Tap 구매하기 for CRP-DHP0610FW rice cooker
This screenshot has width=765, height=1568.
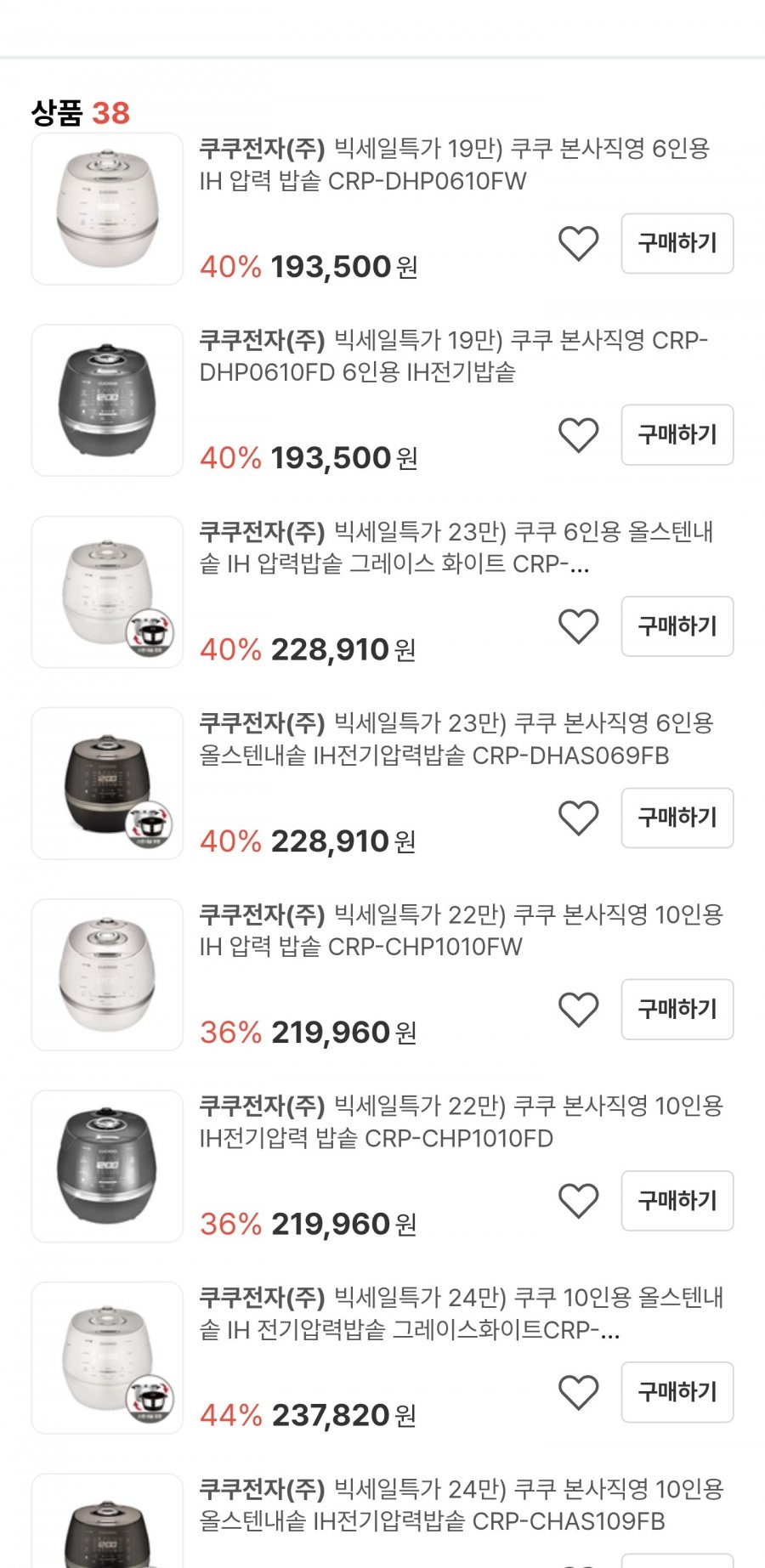tap(677, 243)
